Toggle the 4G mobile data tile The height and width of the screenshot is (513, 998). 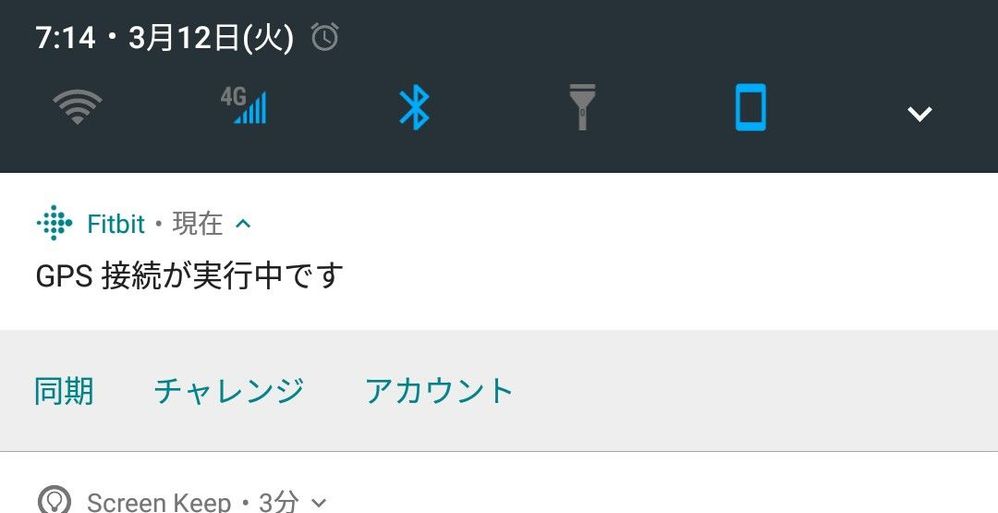[x=244, y=106]
